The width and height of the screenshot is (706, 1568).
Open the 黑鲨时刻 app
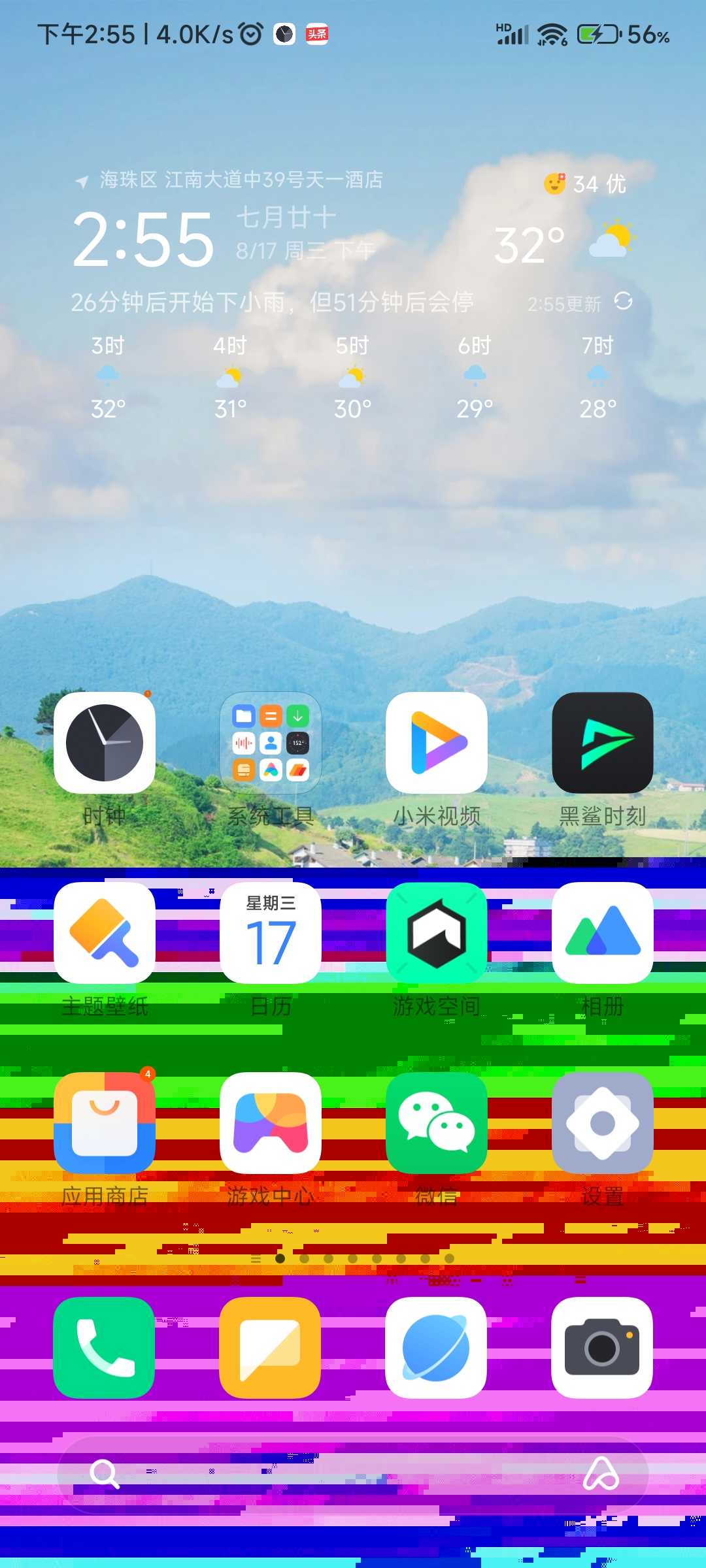pos(603,743)
